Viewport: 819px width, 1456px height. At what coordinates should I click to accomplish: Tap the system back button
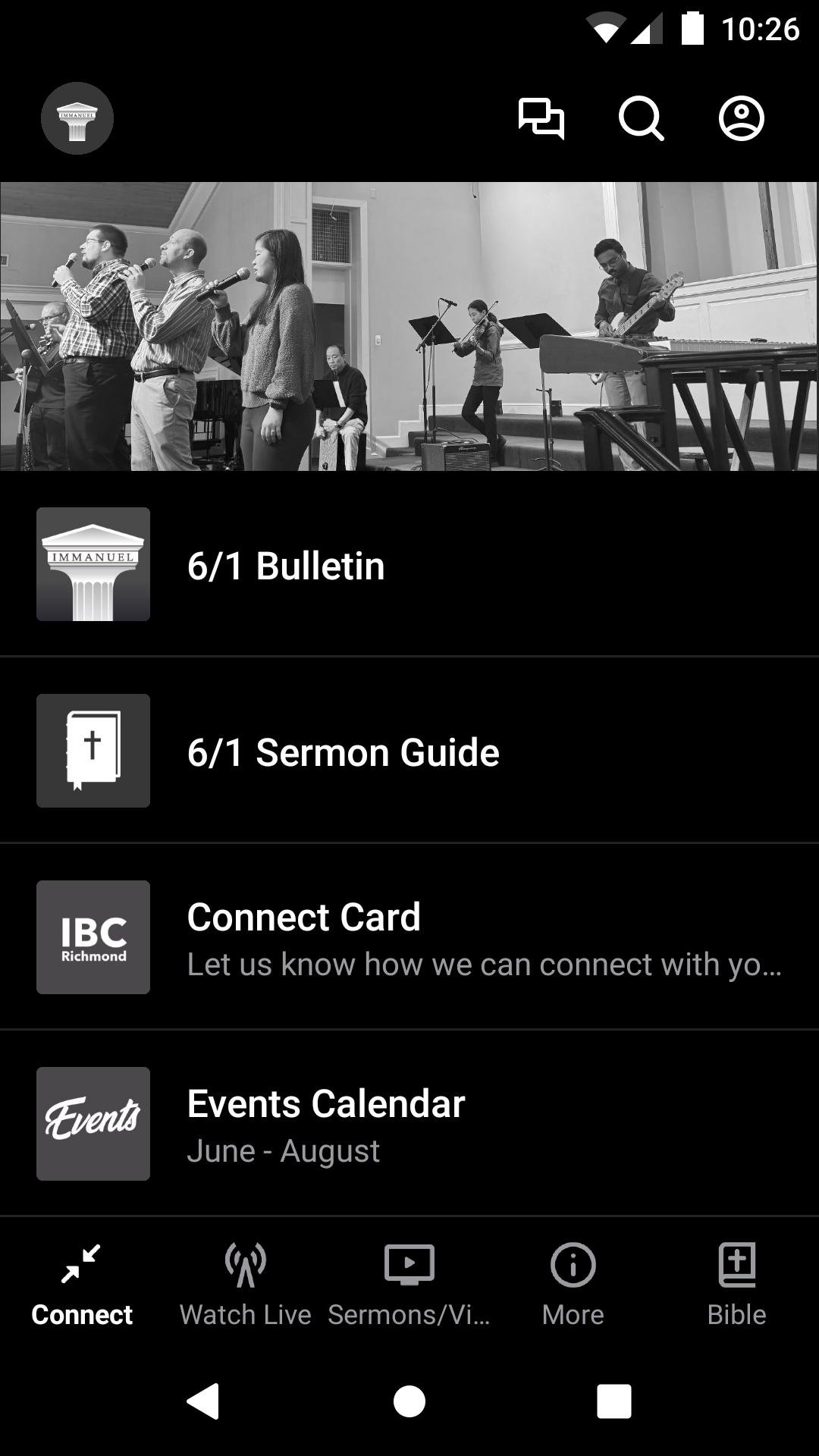[203, 1401]
